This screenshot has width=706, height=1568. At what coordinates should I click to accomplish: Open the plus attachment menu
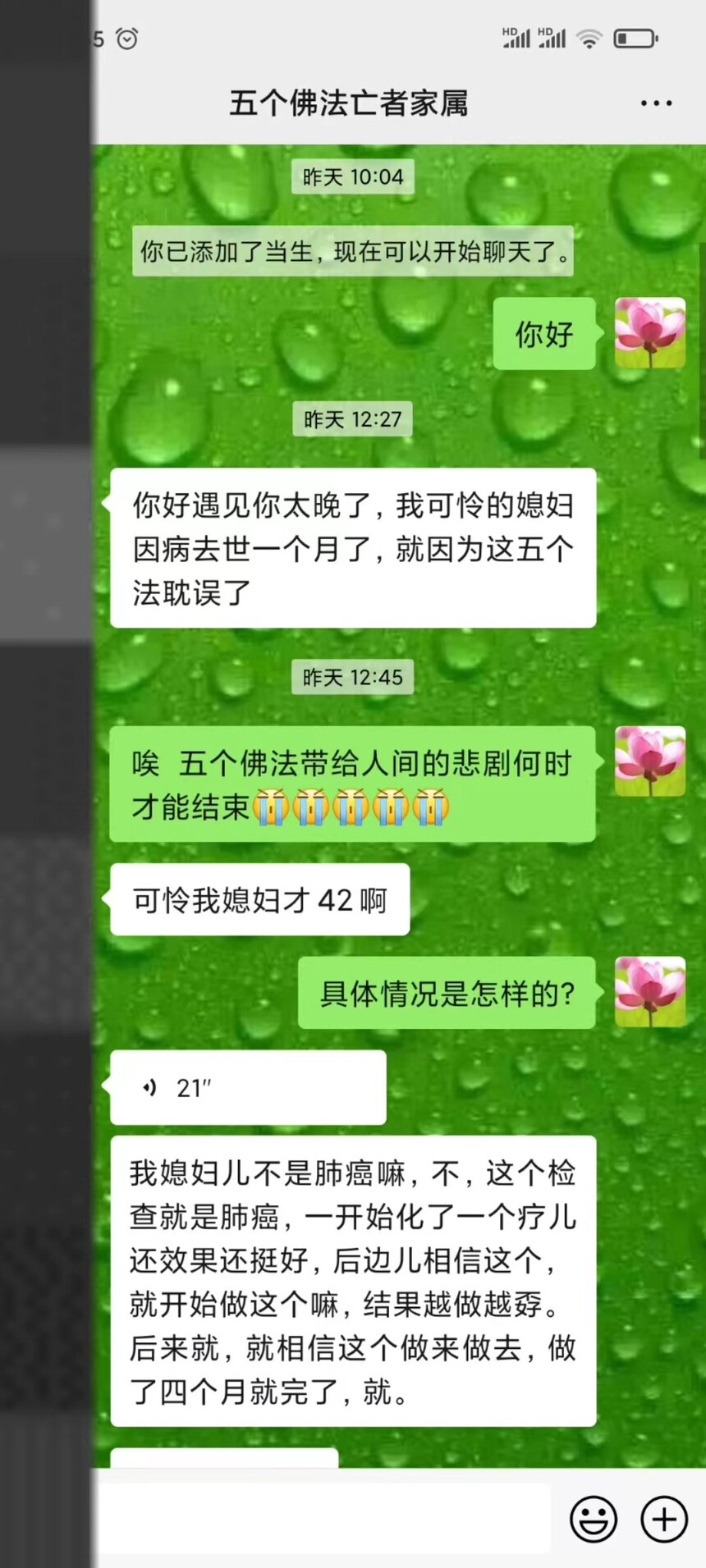tap(663, 1519)
